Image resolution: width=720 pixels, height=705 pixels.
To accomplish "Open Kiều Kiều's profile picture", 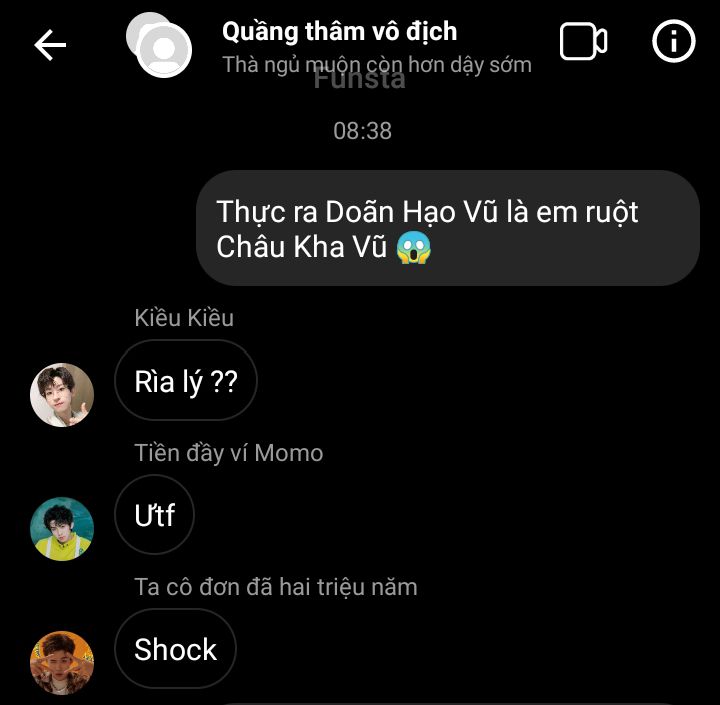I will click(x=62, y=394).
